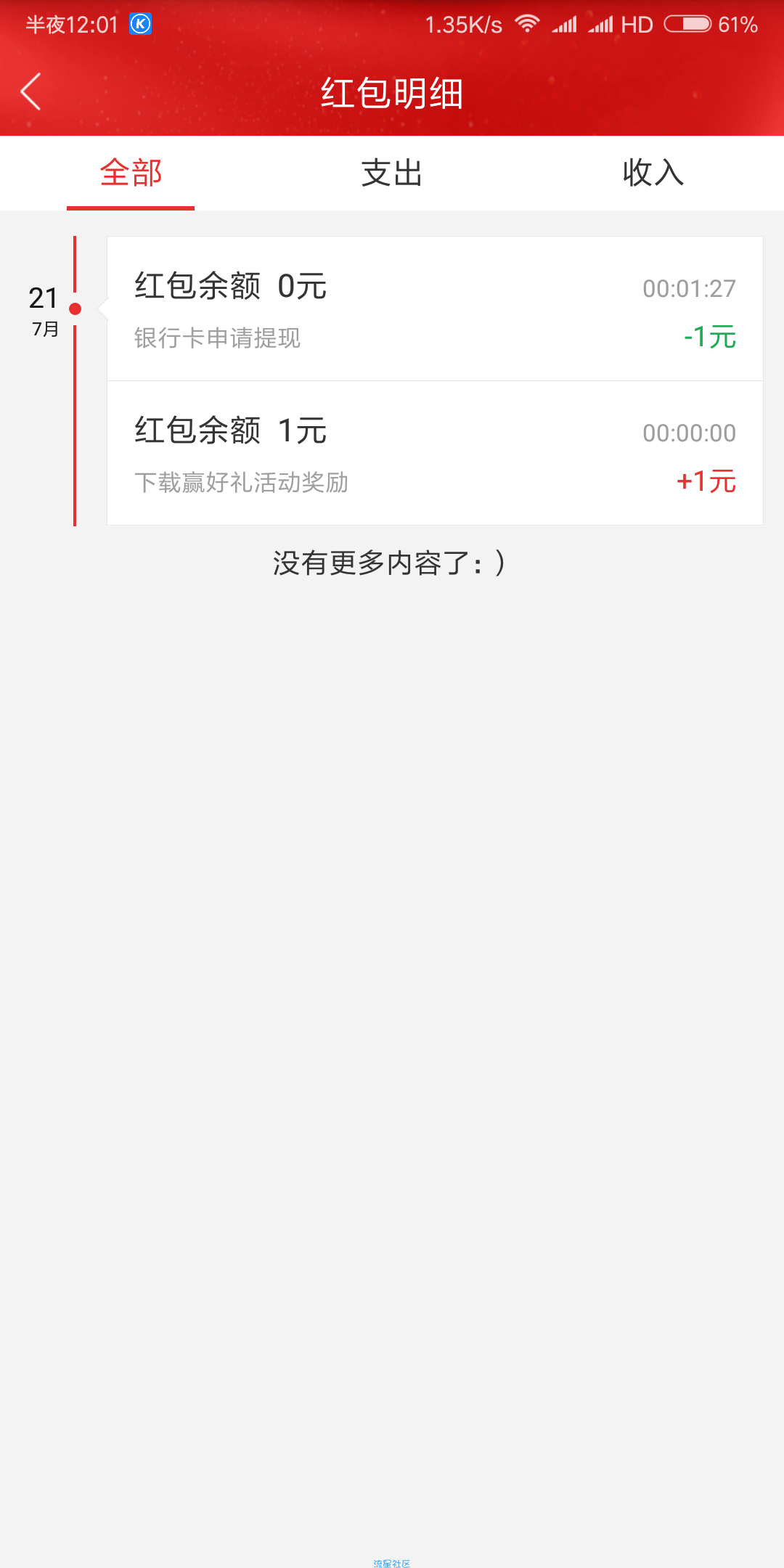
Task: Select the 全部 tab
Action: click(131, 173)
